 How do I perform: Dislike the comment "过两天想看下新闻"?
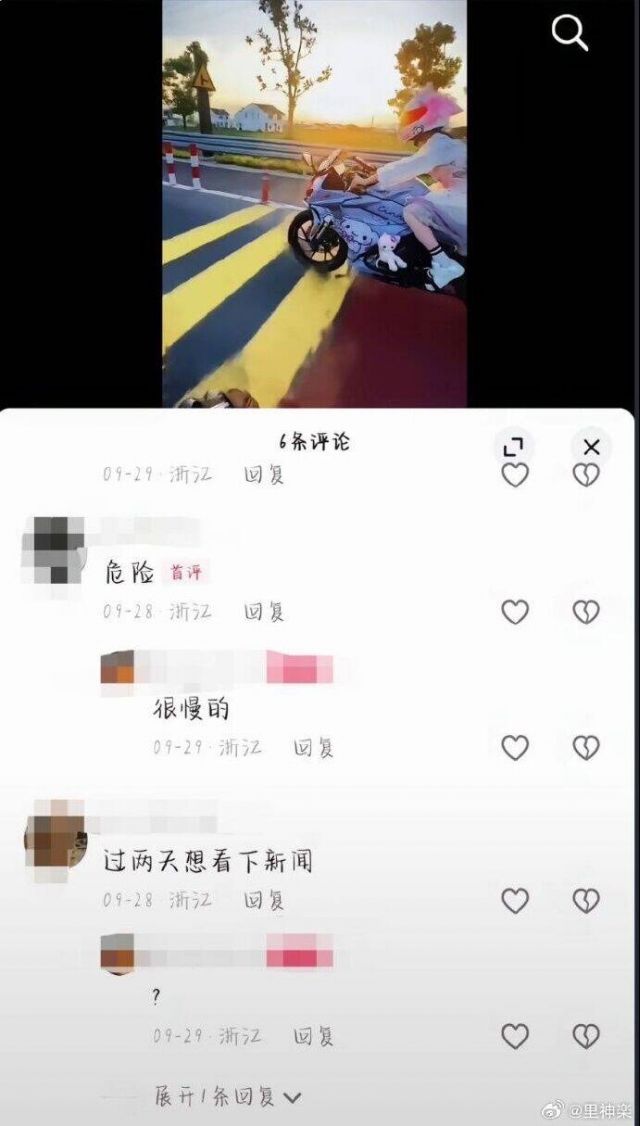click(x=586, y=901)
